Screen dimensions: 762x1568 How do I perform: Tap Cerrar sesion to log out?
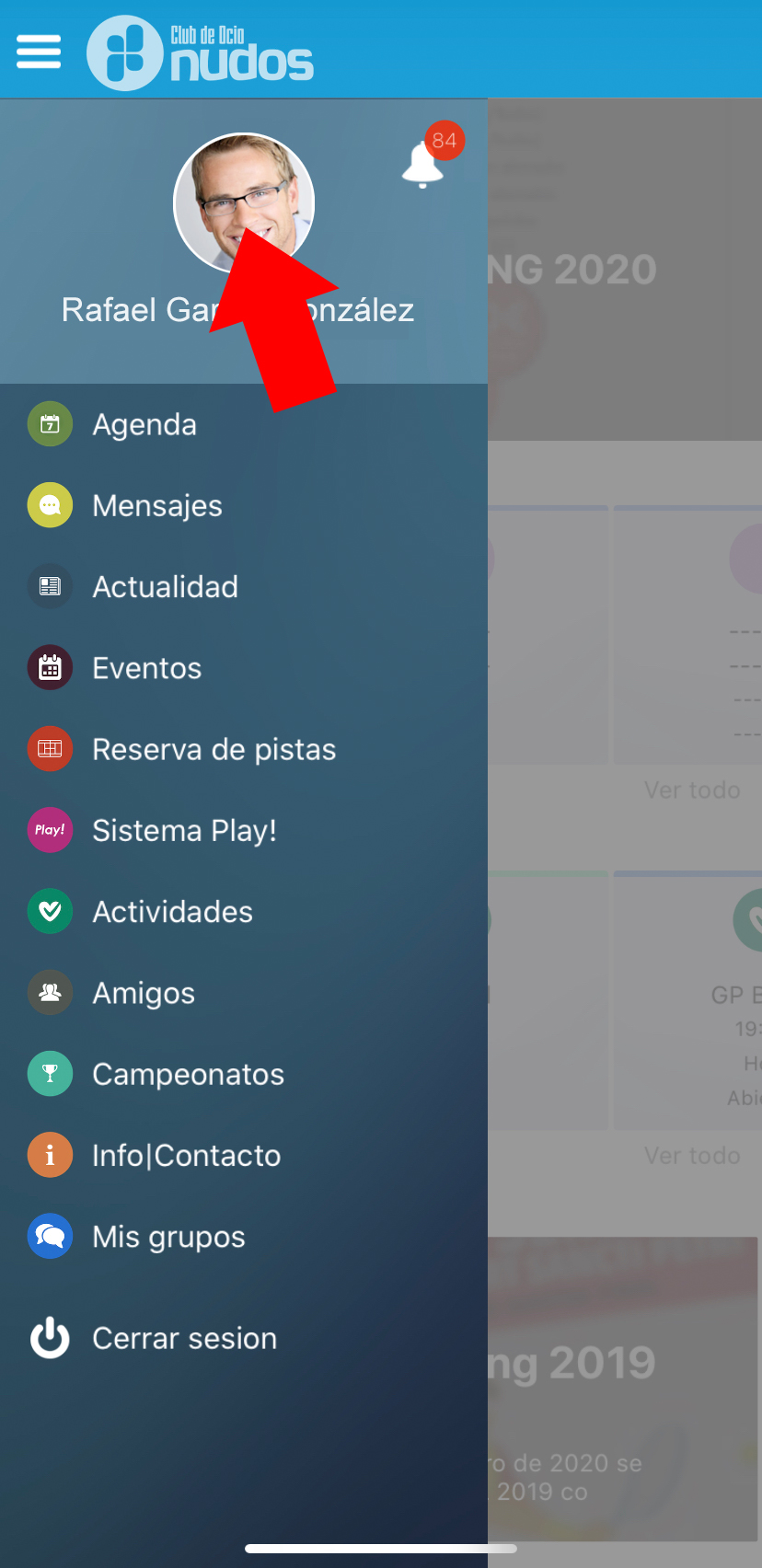[244, 1338]
